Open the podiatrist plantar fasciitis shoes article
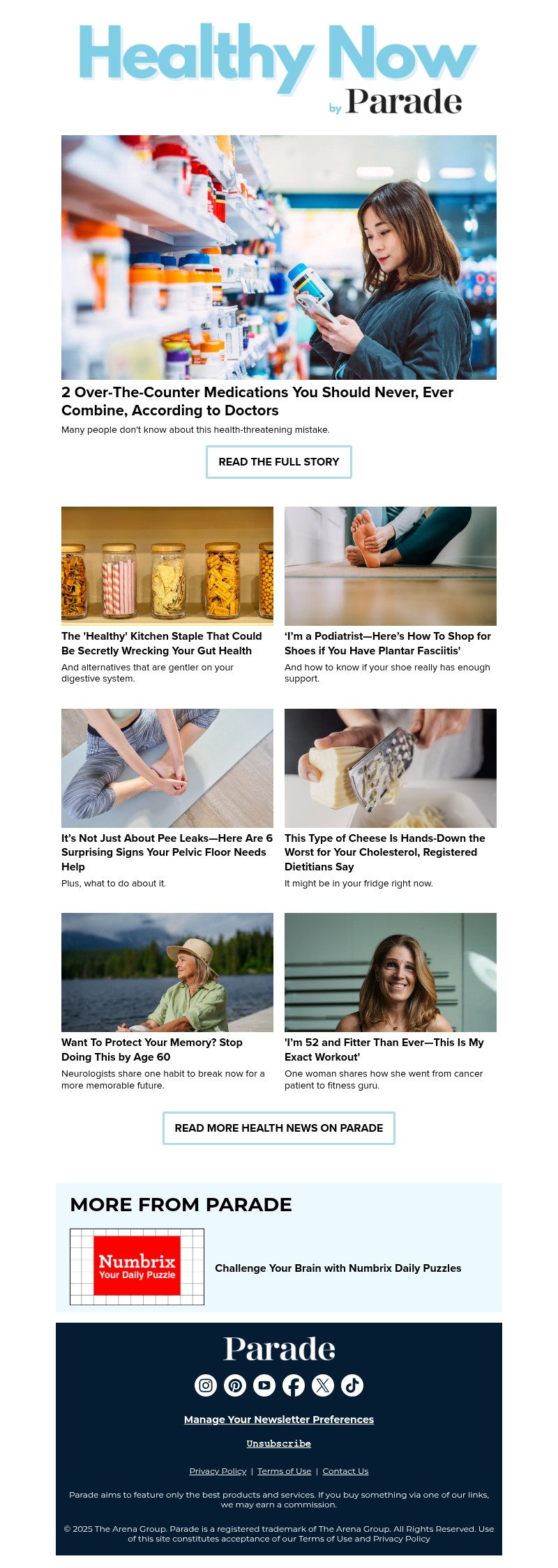 pyautogui.click(x=387, y=643)
